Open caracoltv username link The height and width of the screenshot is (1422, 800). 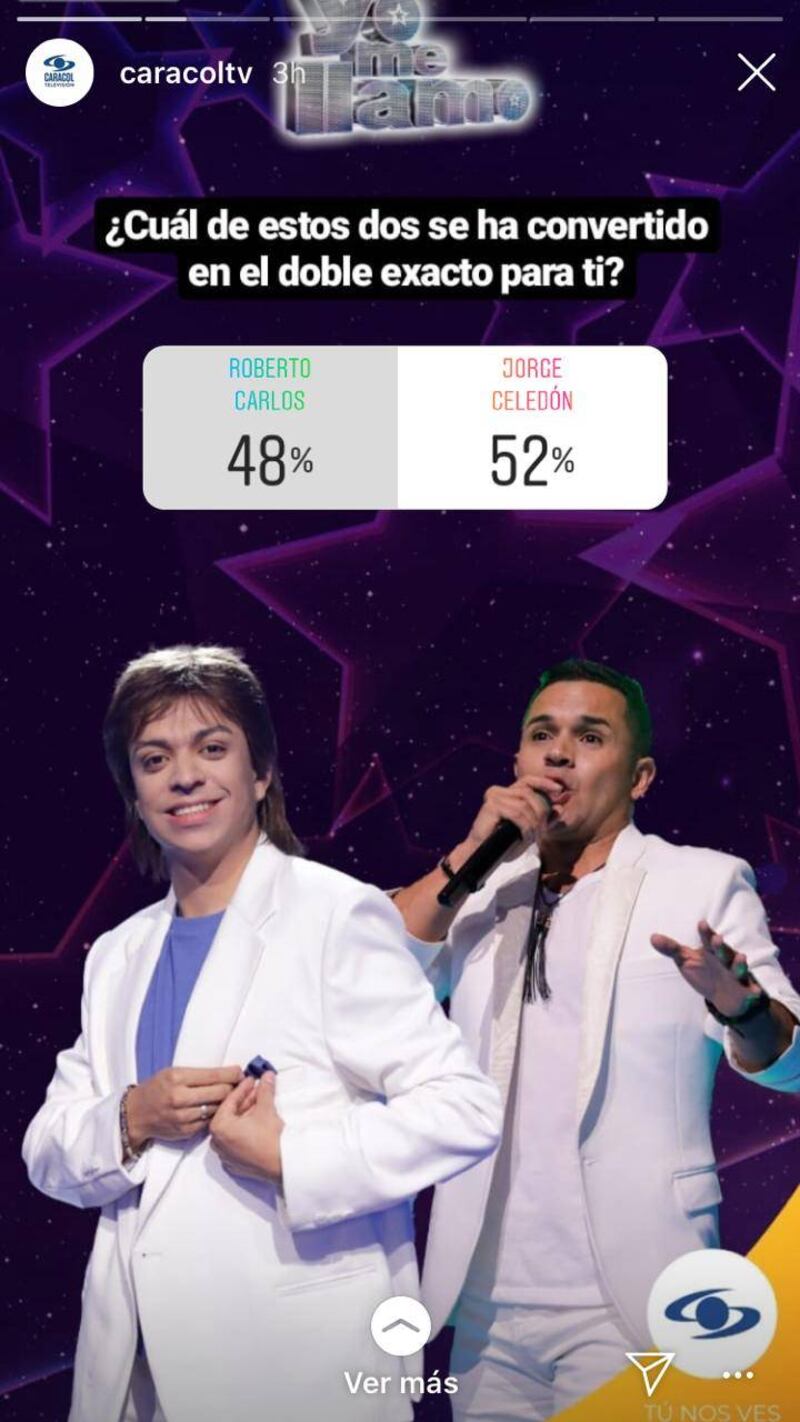point(186,74)
